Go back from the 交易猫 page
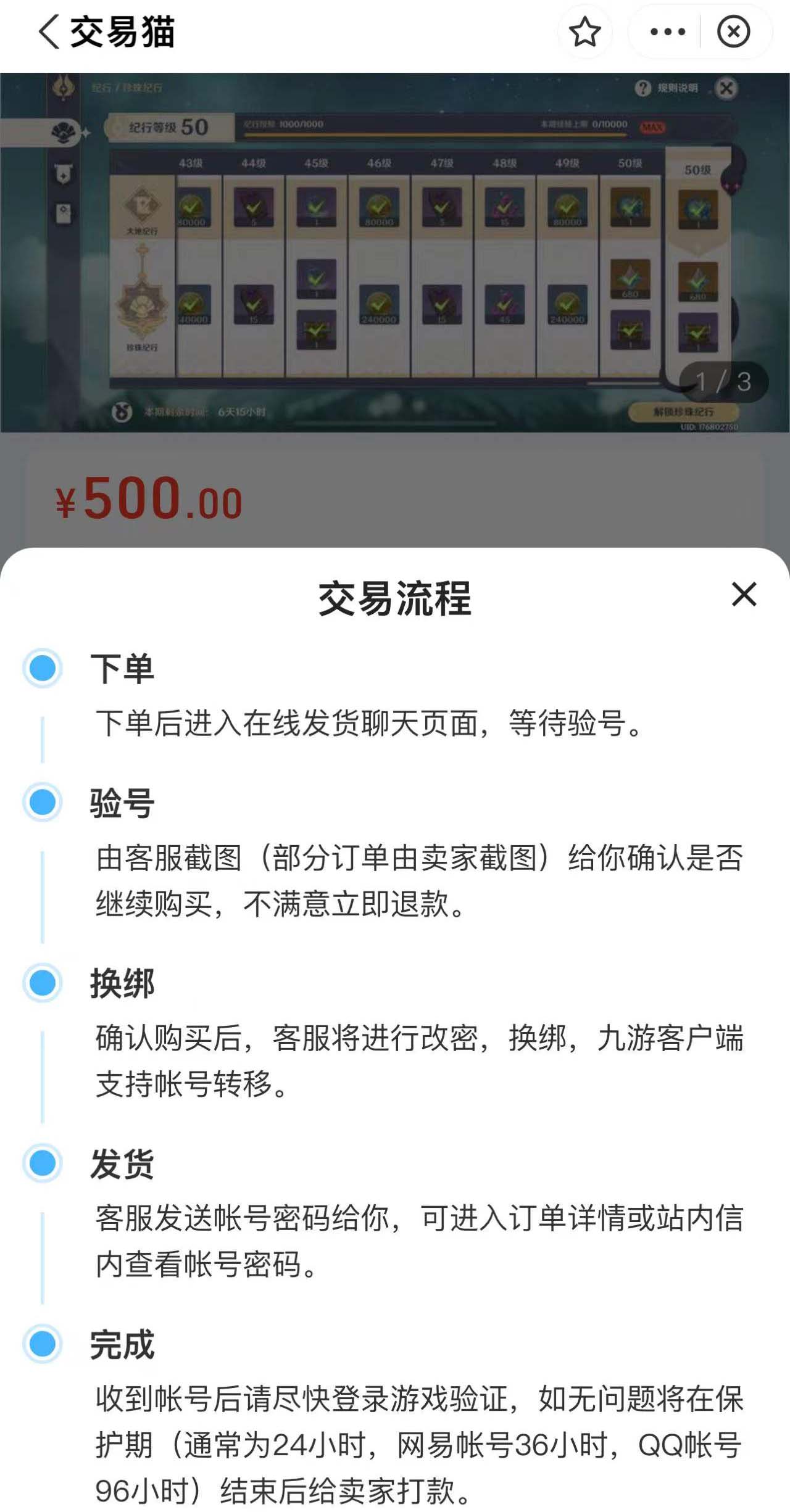The image size is (790, 1512). (x=49, y=32)
